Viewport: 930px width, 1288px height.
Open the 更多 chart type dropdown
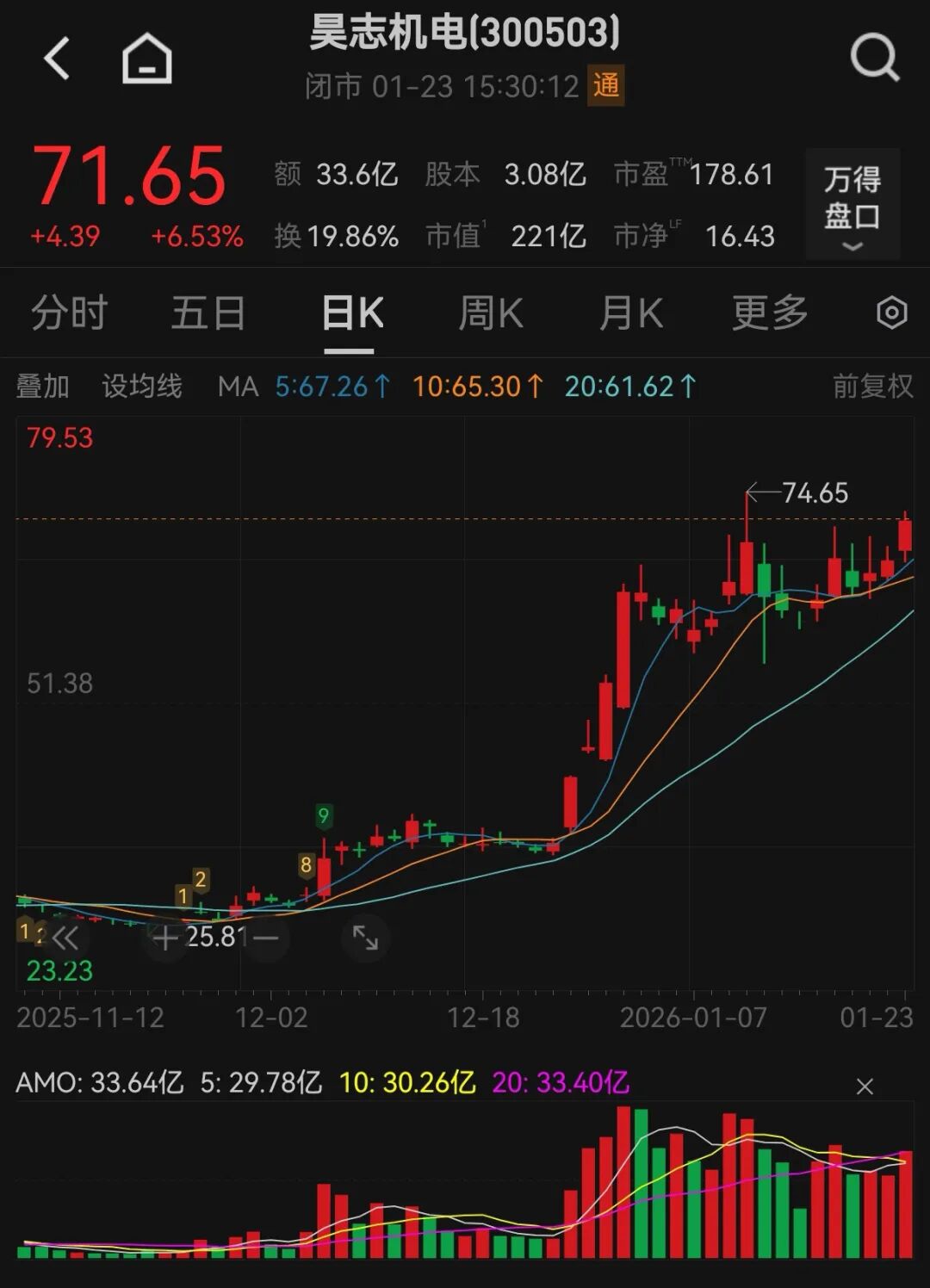coord(771,313)
